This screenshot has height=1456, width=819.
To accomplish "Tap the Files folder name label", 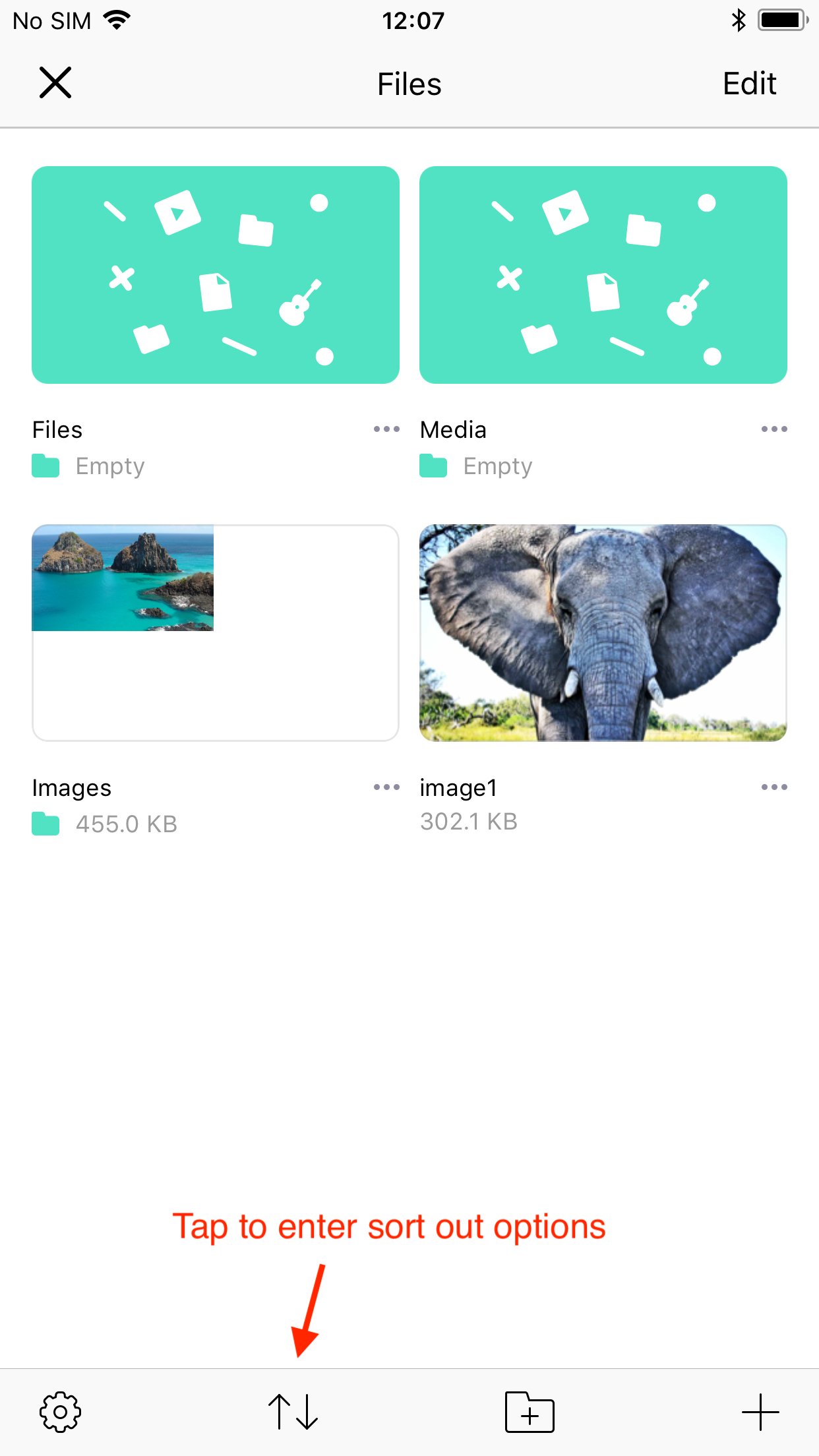I will click(x=57, y=429).
